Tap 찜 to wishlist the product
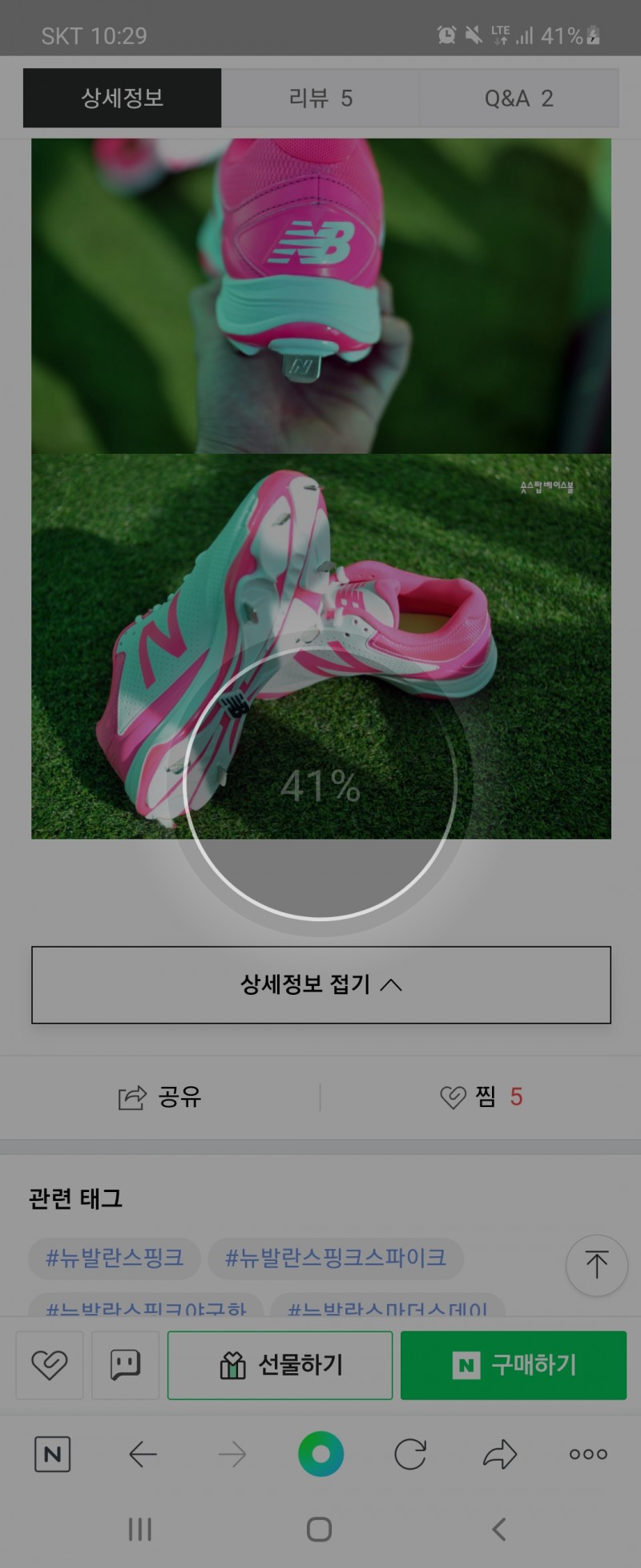This screenshot has width=641, height=1568. point(481,1097)
